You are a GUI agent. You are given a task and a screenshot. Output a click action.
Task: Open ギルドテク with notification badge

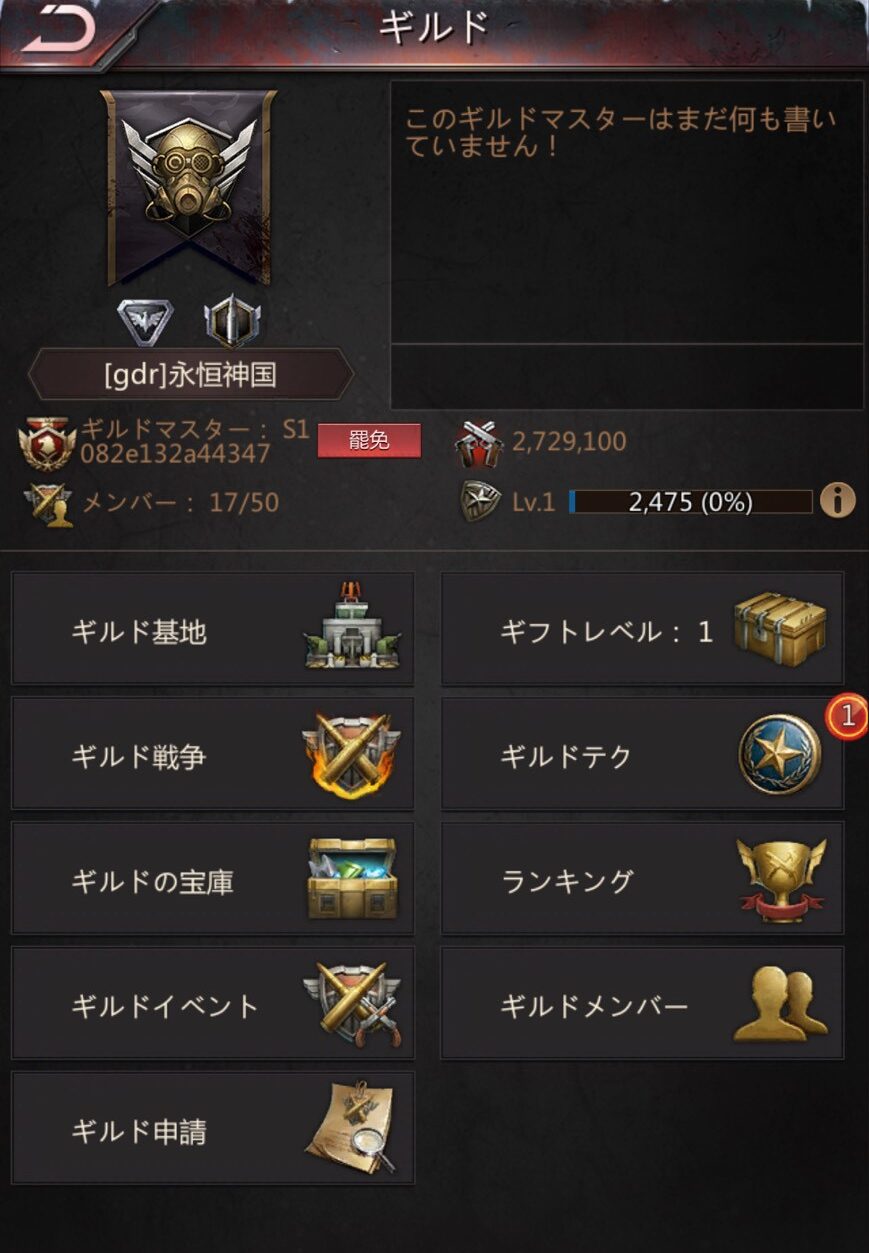click(x=642, y=754)
